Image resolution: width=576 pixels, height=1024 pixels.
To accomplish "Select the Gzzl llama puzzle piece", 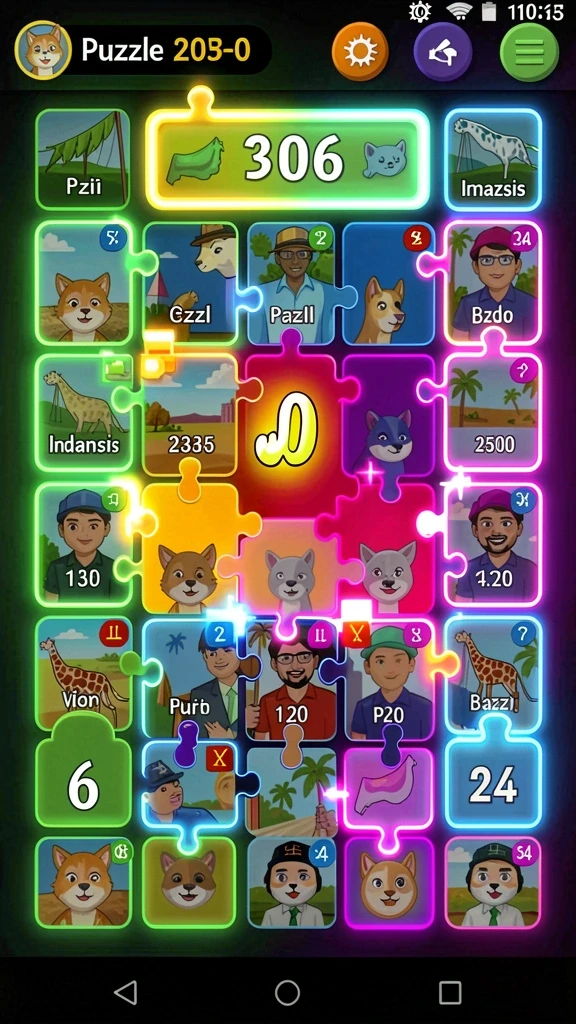I will [191, 283].
